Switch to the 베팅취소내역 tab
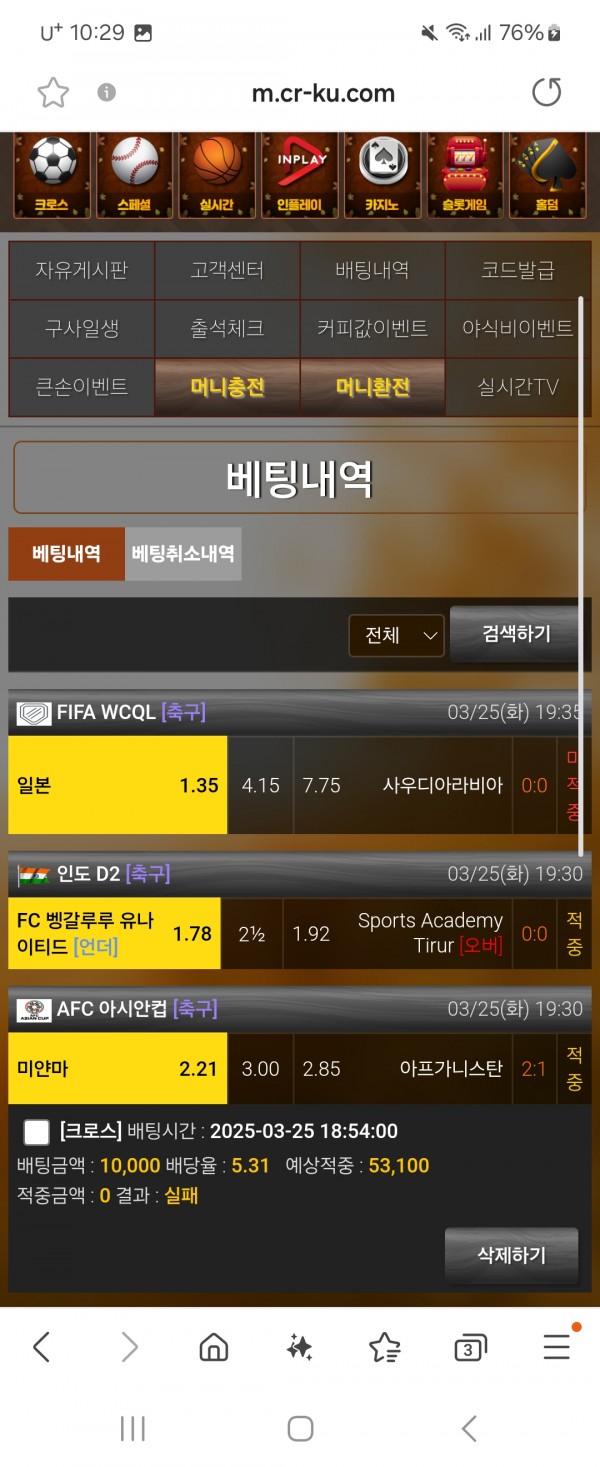 183,554
